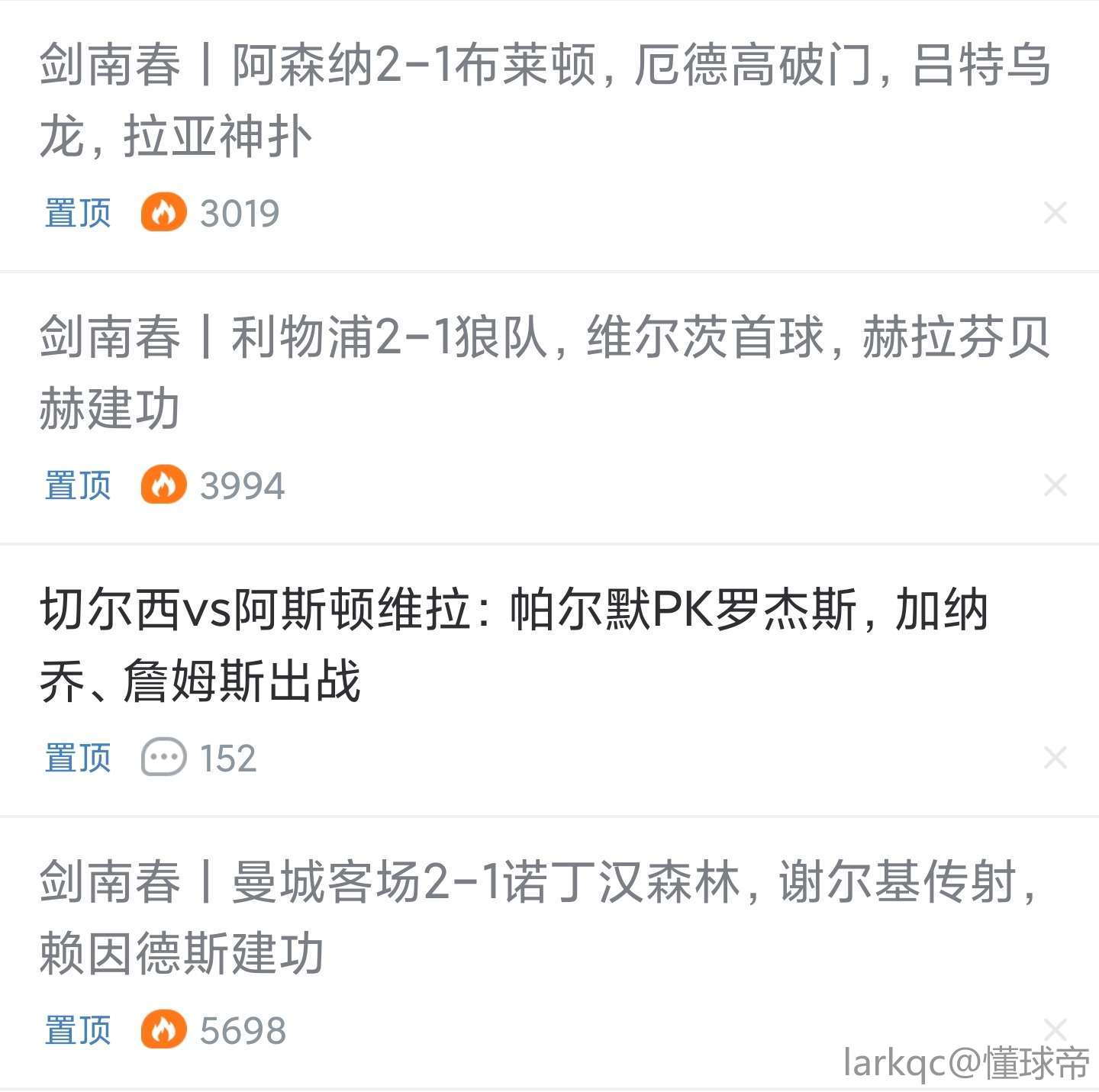Open the Liverpool 2-1 Wolves article
This screenshot has height=1092, width=1099.
(x=545, y=373)
